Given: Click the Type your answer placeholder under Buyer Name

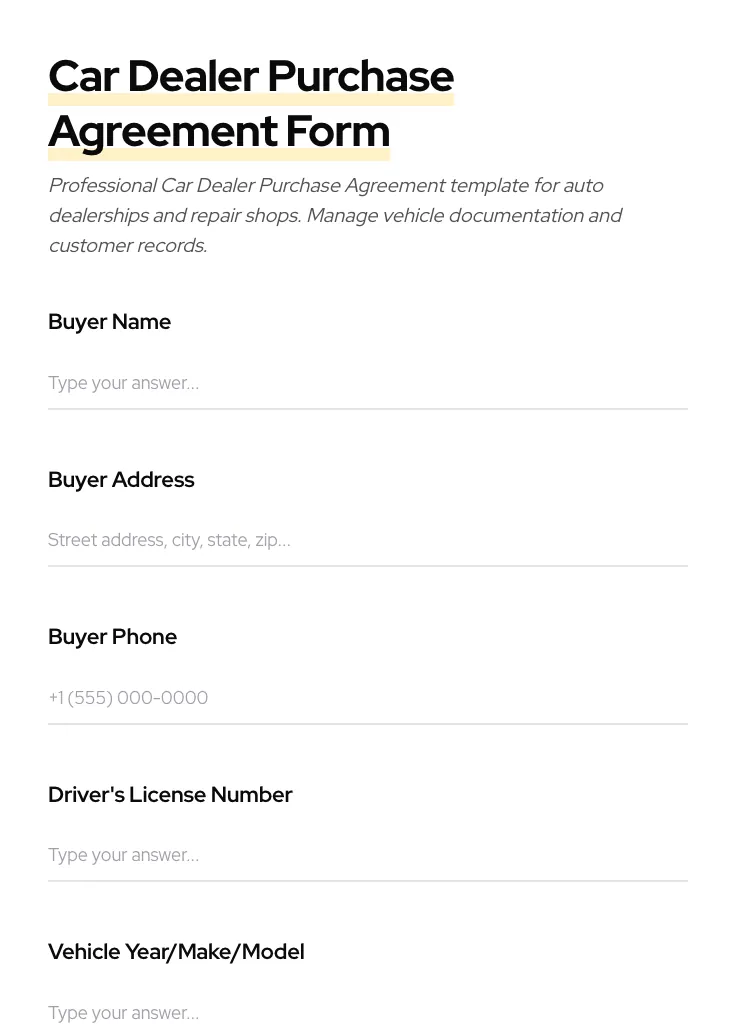Looking at the screenshot, I should coord(123,383).
